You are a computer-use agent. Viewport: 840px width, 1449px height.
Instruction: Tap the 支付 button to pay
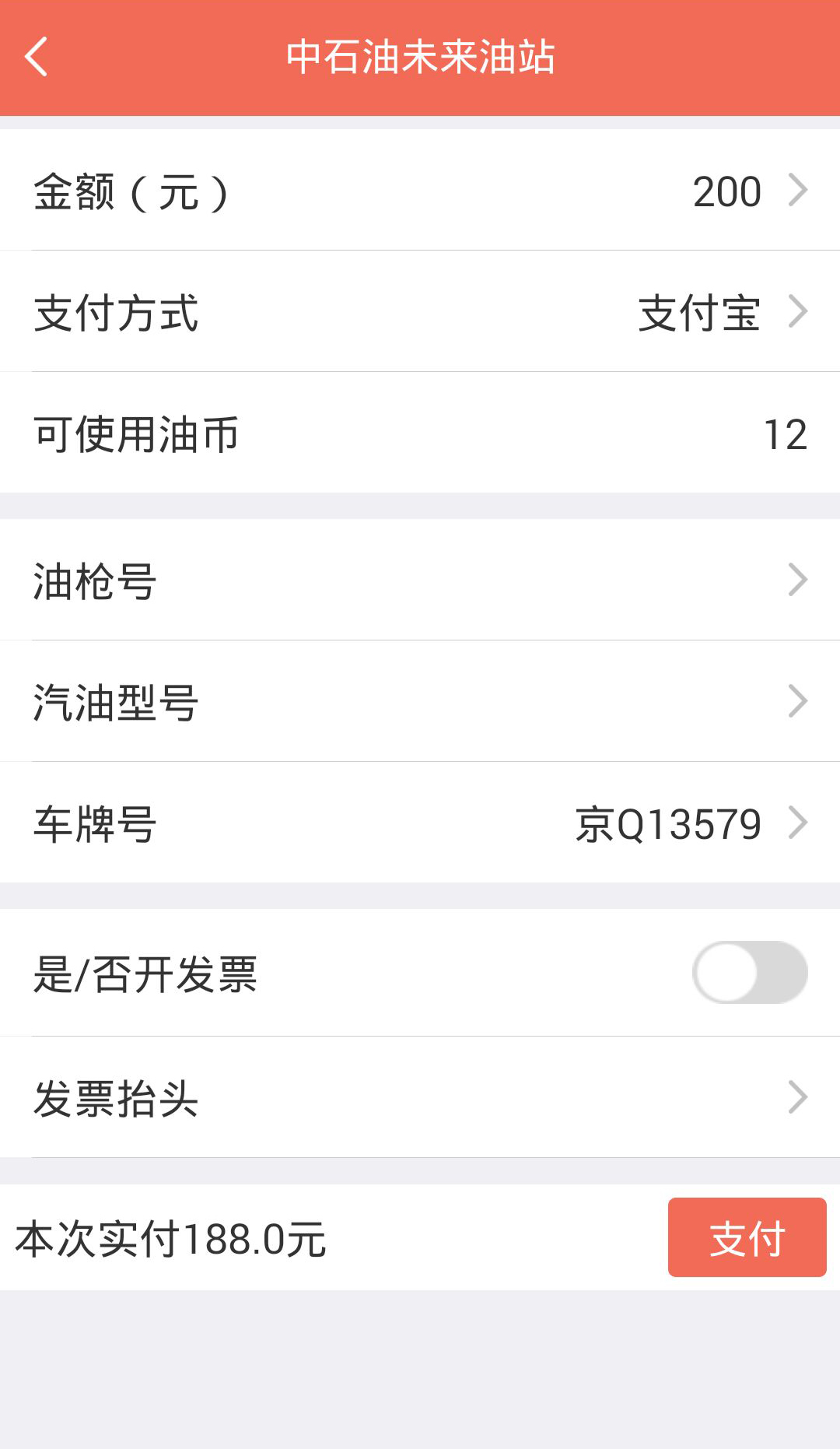747,1237
